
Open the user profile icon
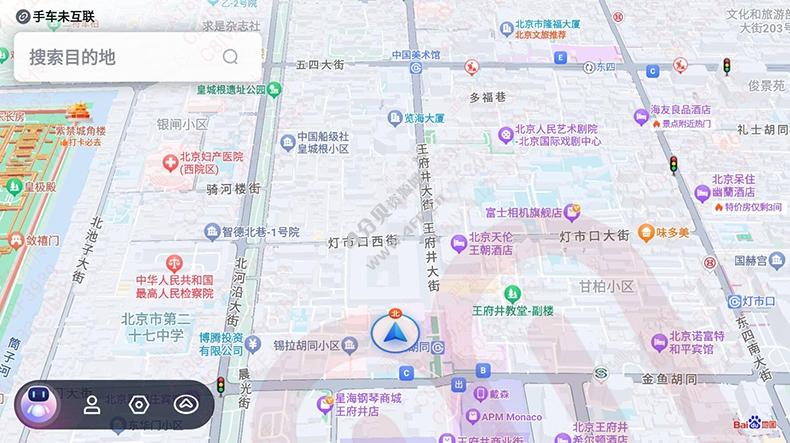(x=91, y=404)
